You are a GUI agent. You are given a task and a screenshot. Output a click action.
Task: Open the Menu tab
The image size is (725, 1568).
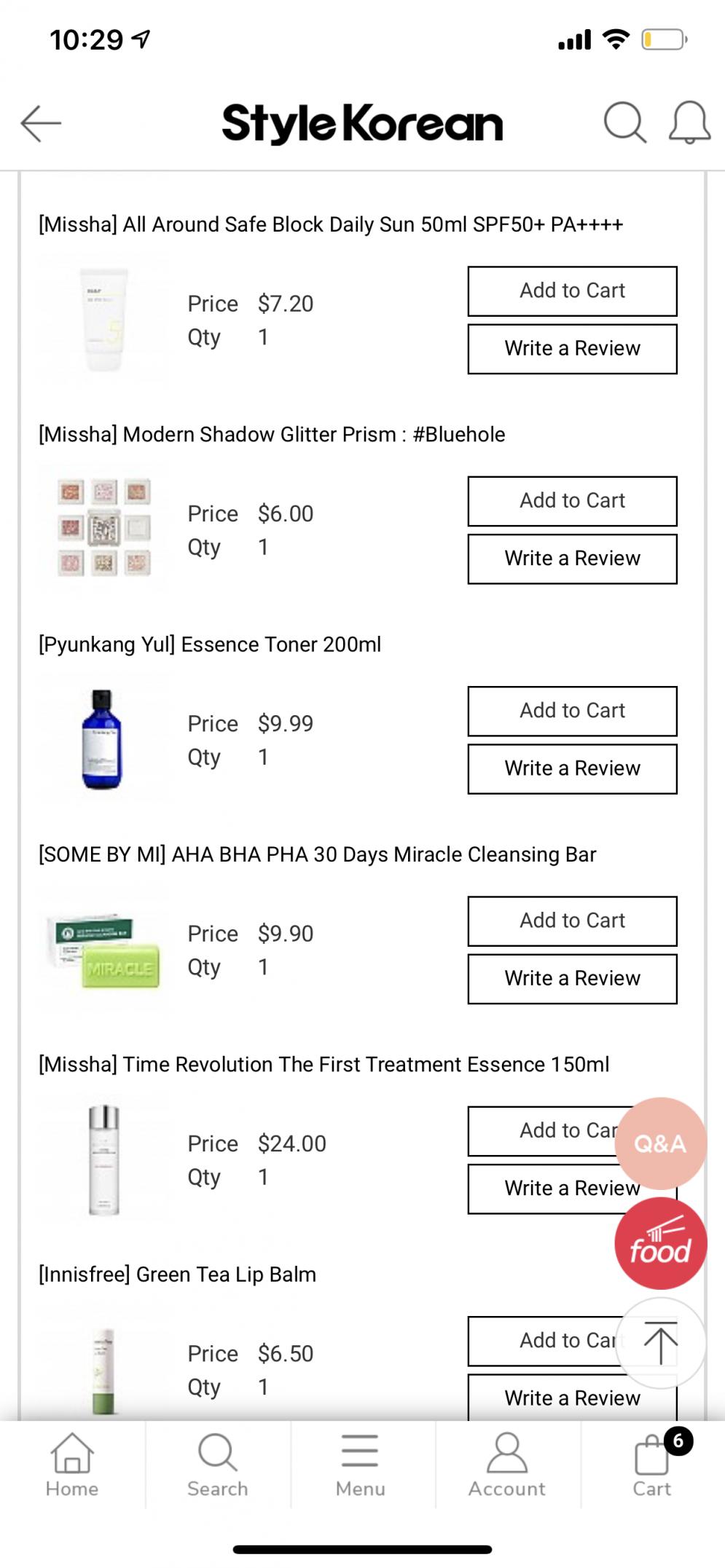click(360, 1465)
